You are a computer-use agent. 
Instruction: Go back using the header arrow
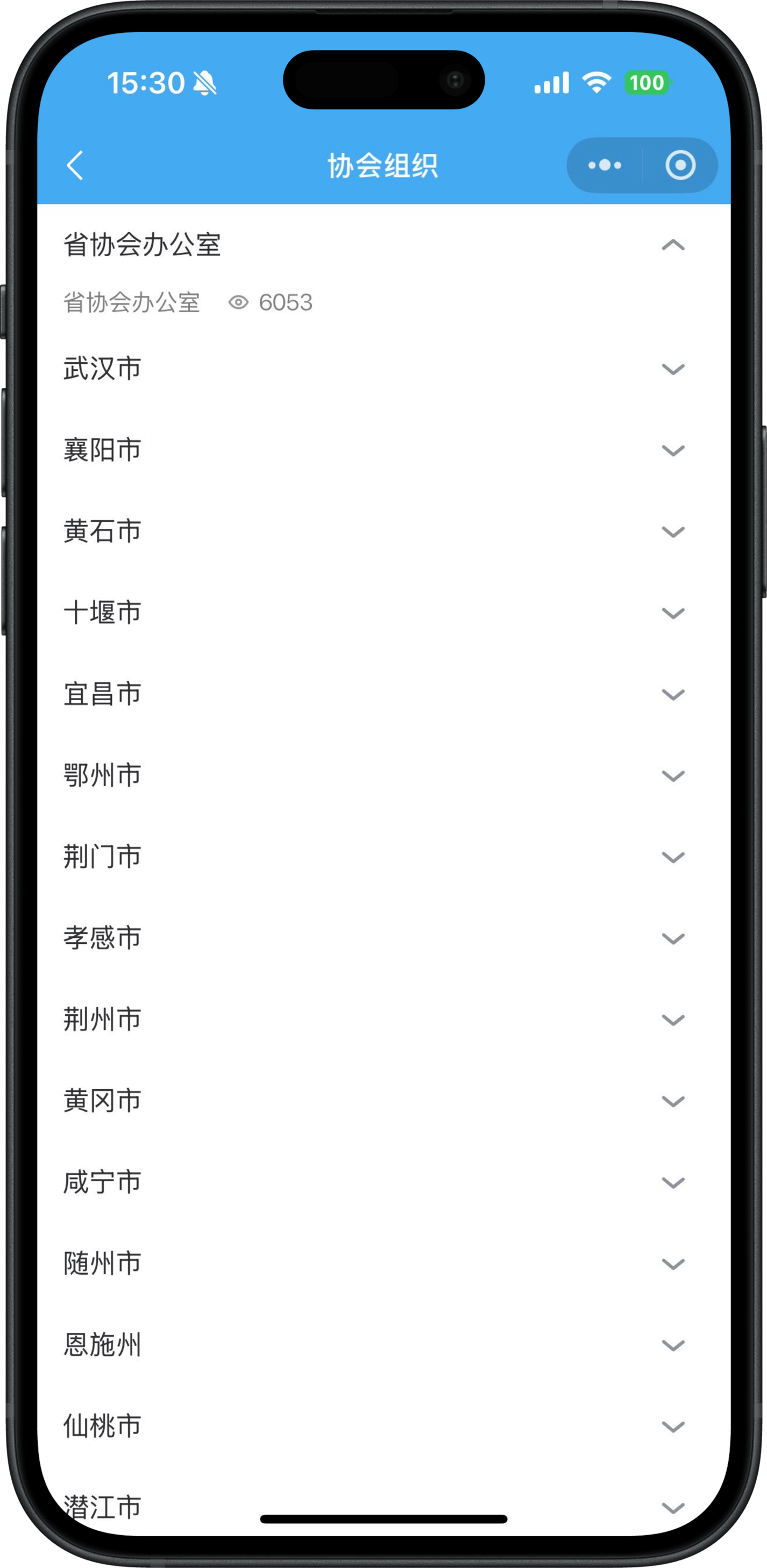pyautogui.click(x=75, y=166)
